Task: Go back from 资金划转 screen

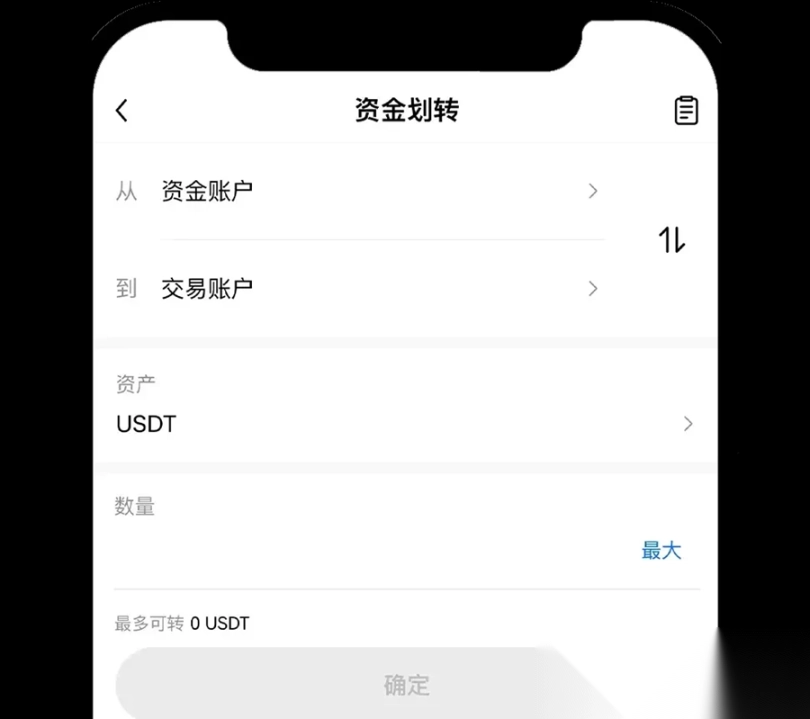Action: [x=122, y=110]
